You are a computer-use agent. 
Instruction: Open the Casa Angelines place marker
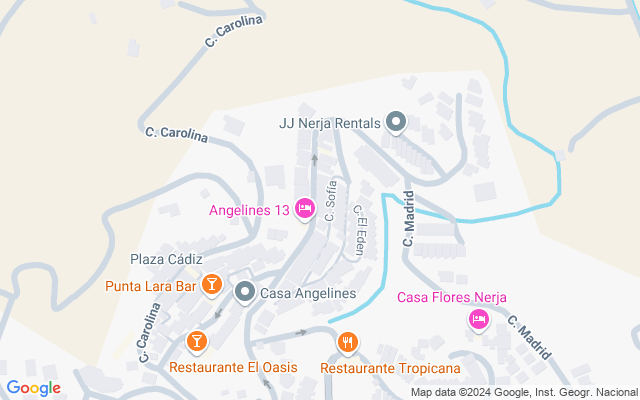(245, 293)
